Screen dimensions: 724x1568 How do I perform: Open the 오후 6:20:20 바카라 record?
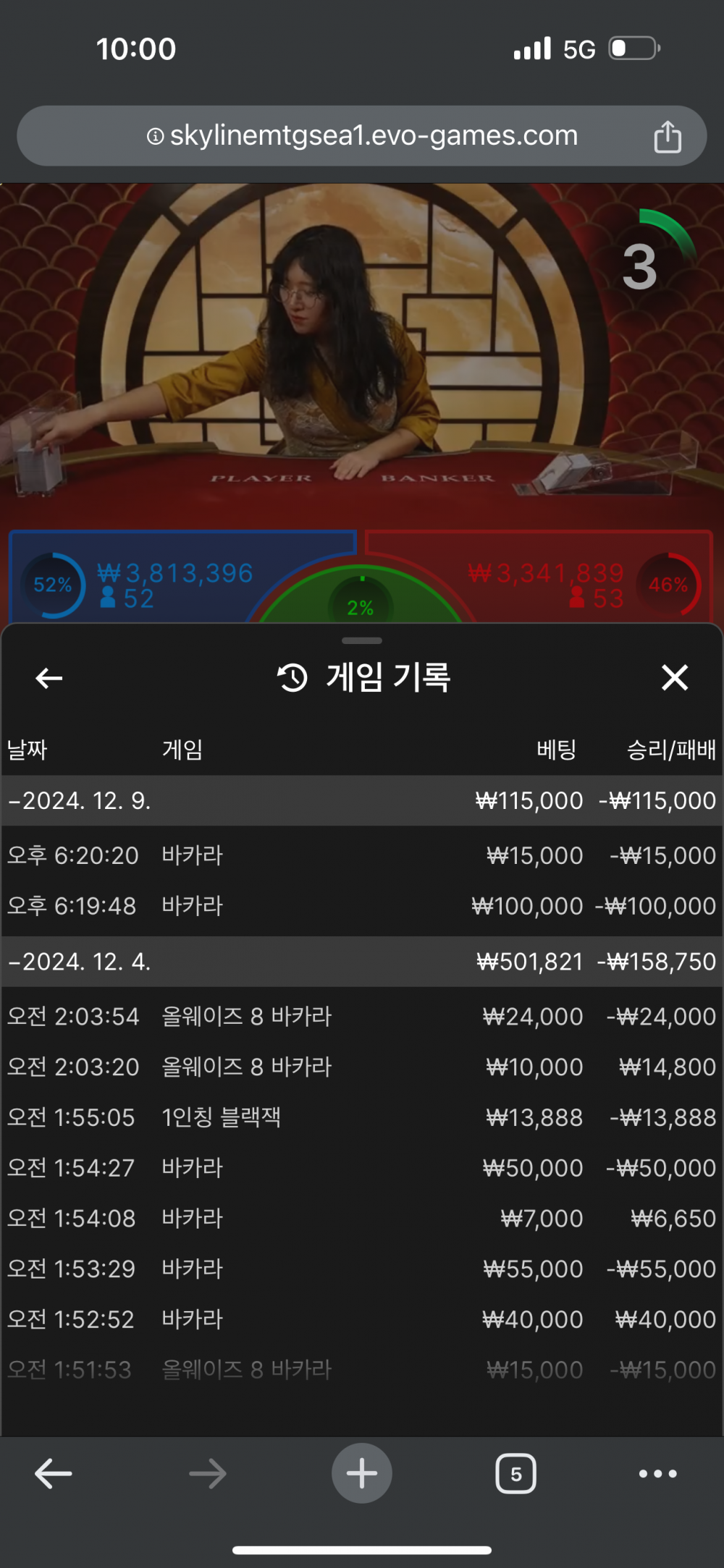point(362,855)
